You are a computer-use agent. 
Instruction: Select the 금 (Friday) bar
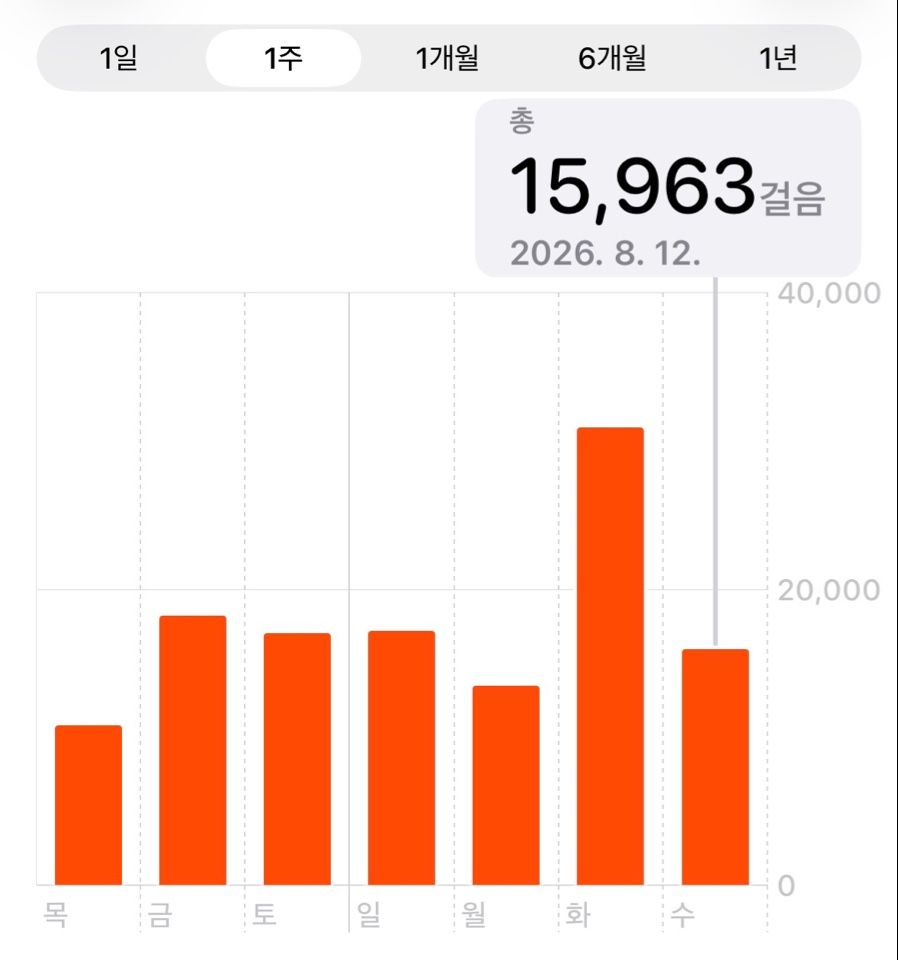pos(193,750)
